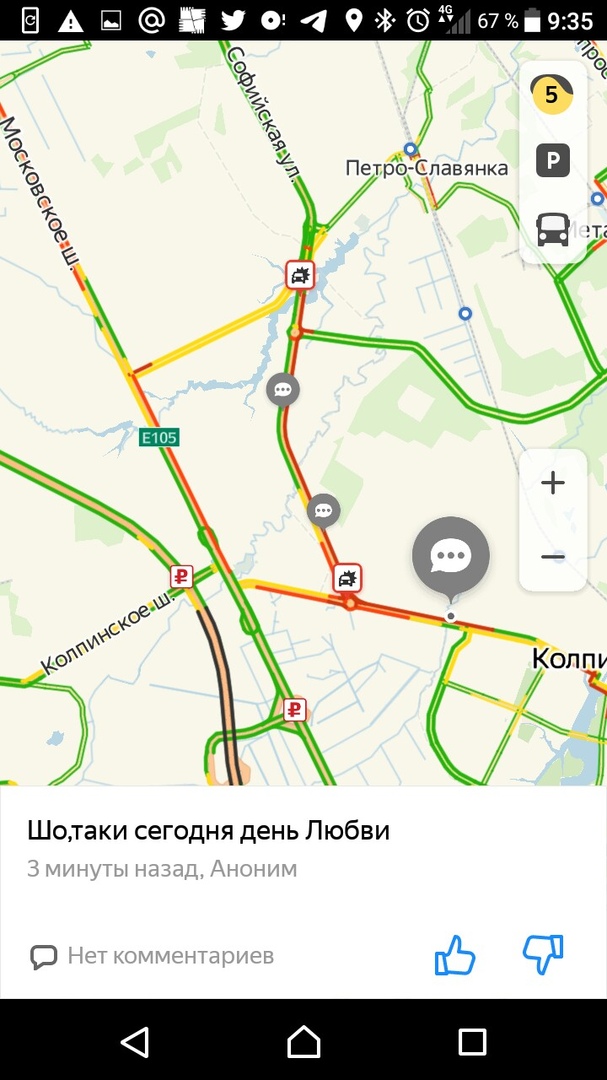Go to the home screen
This screenshot has height=1080, width=607.
click(304, 1042)
